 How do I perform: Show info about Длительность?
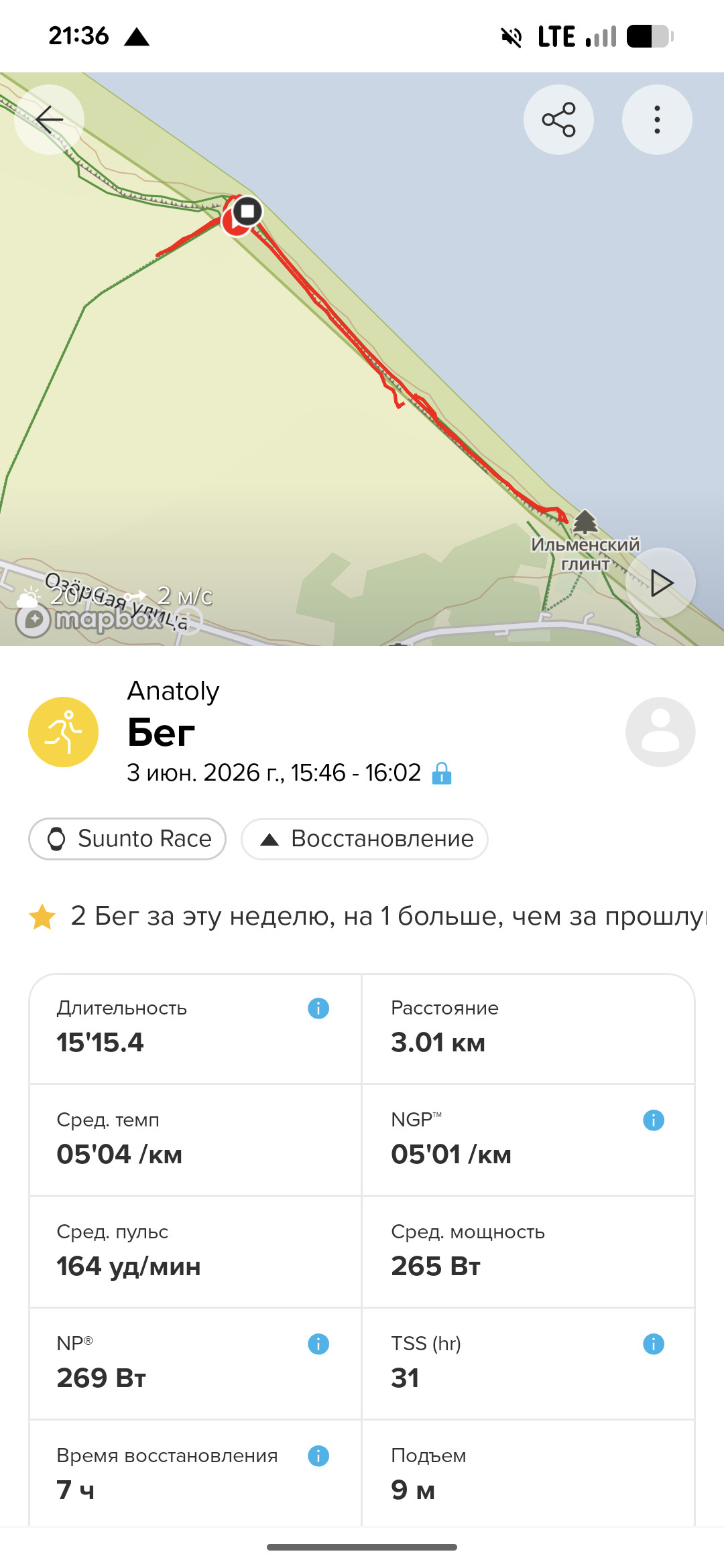pyautogui.click(x=318, y=1008)
